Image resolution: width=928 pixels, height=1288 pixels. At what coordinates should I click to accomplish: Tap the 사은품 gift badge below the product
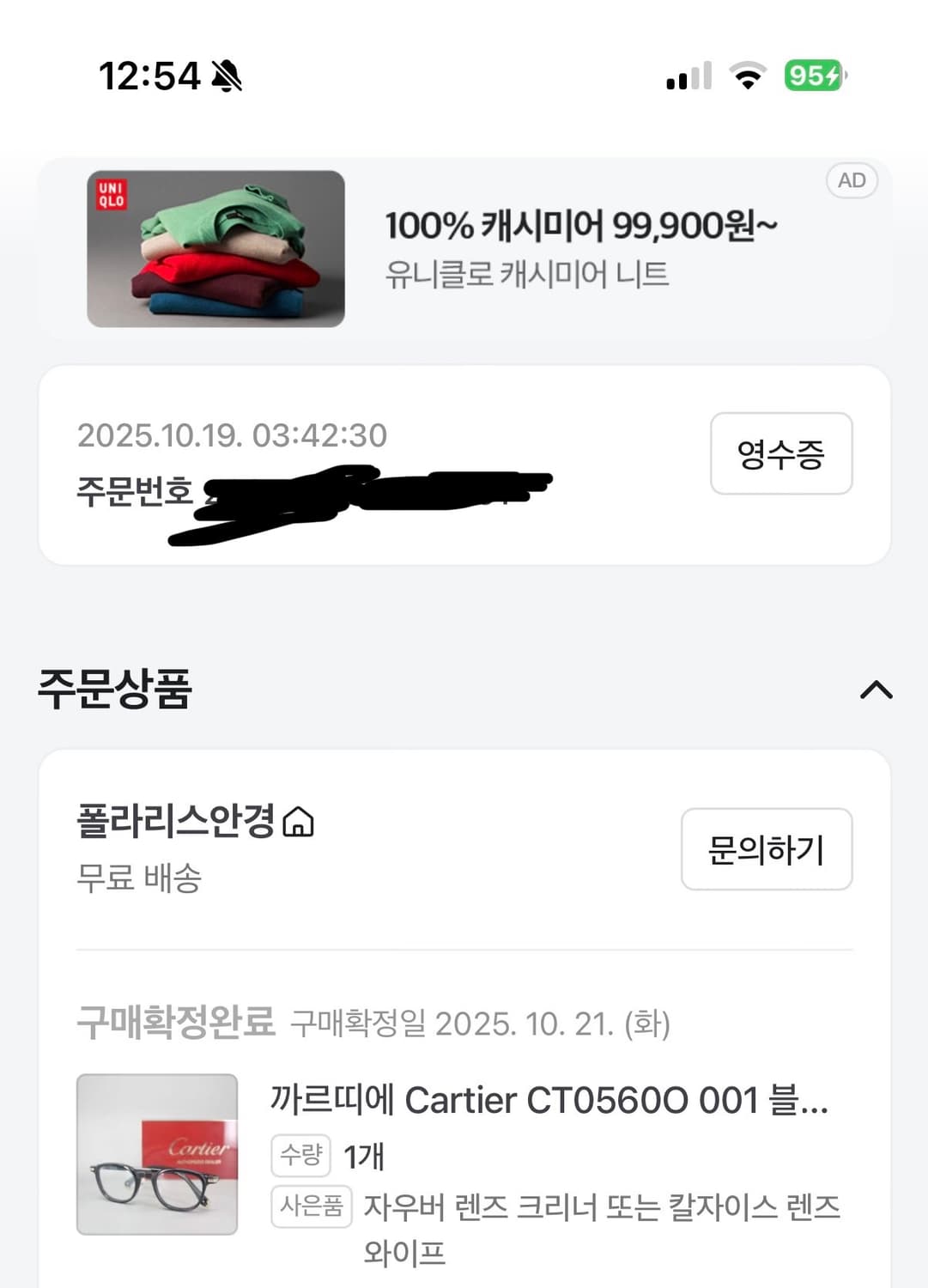pyautogui.click(x=311, y=1206)
